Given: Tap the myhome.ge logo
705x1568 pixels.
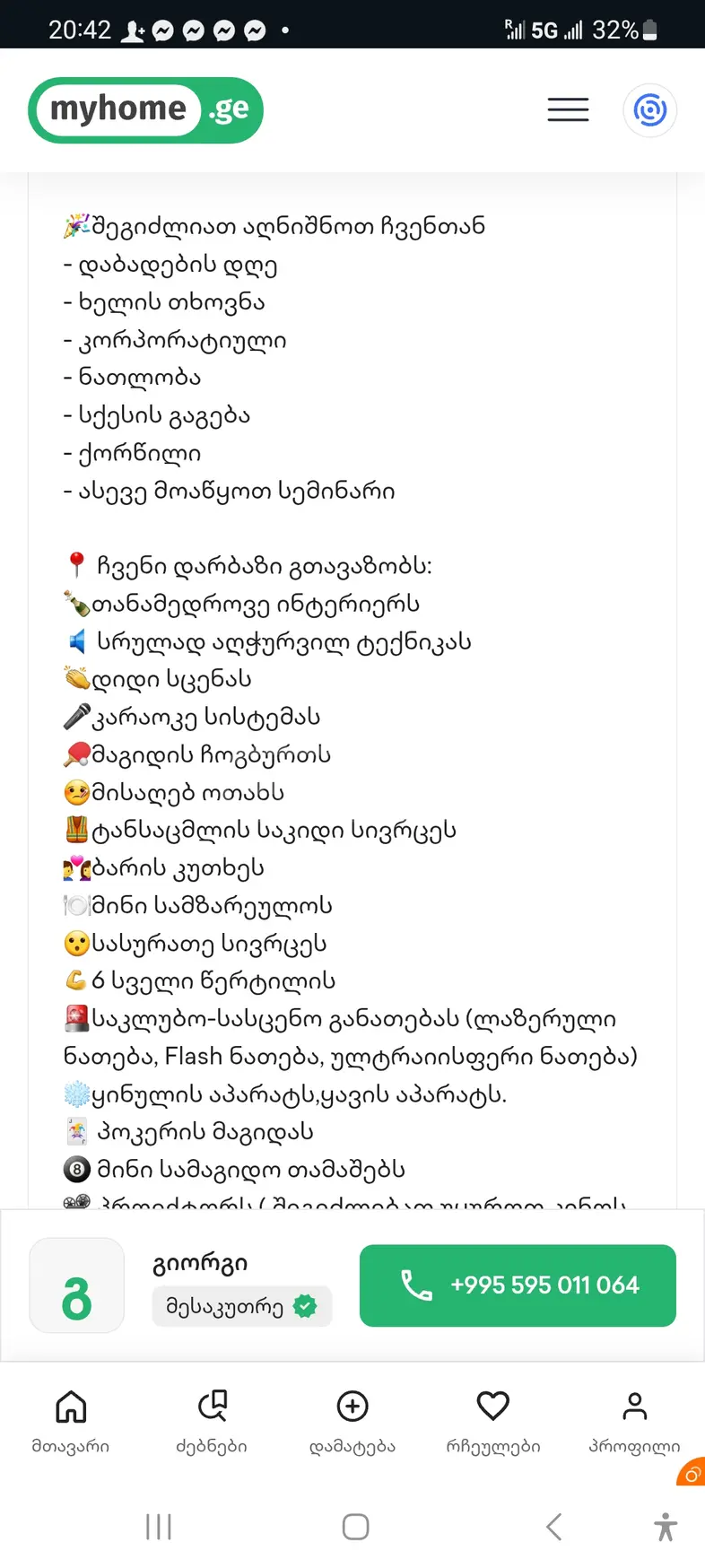Looking at the screenshot, I should click(x=145, y=109).
